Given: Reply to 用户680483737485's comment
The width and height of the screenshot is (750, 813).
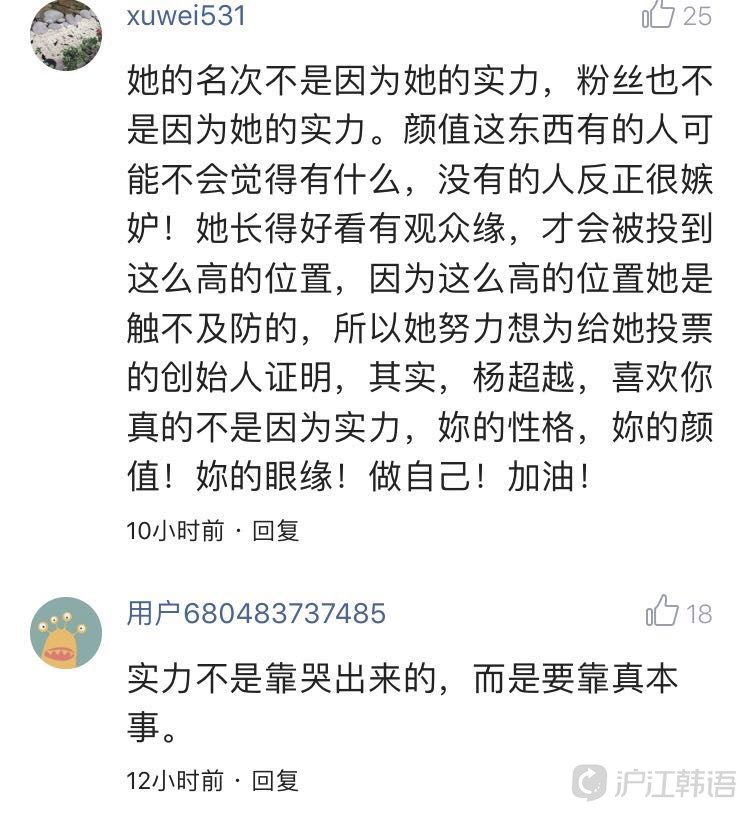Looking at the screenshot, I should 275,780.
